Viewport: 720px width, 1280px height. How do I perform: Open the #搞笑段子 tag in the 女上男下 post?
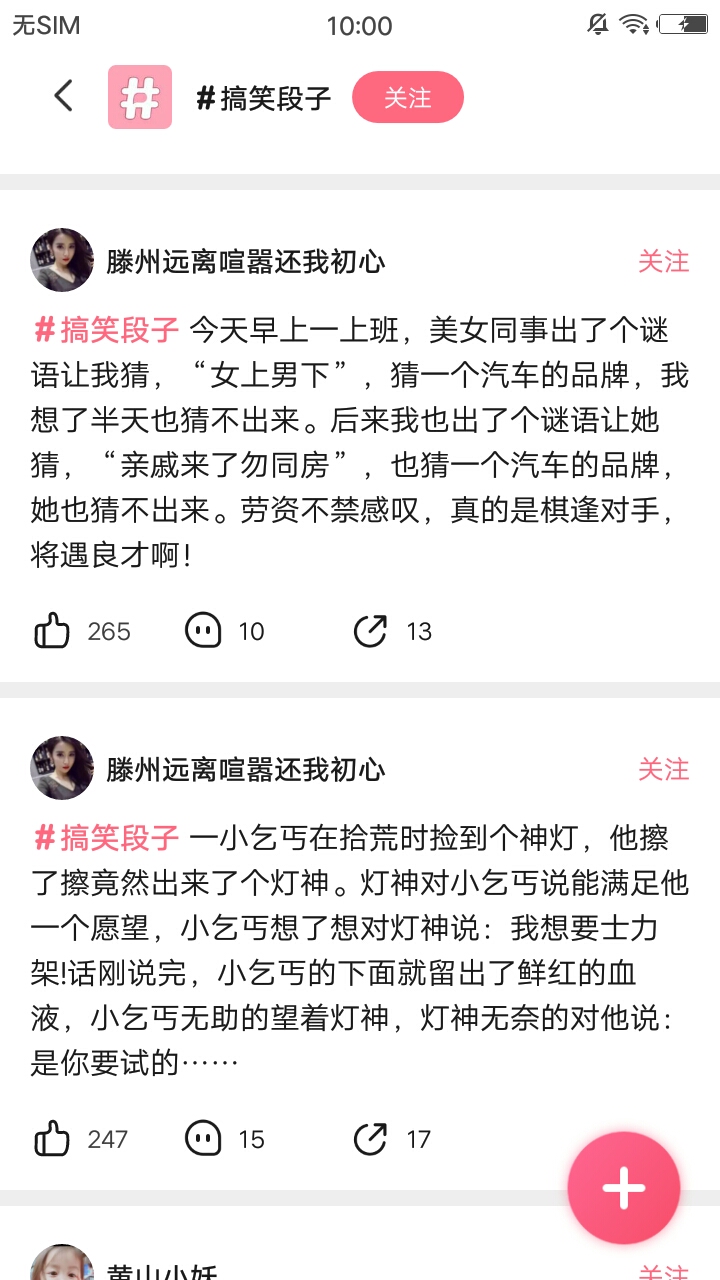pos(107,328)
